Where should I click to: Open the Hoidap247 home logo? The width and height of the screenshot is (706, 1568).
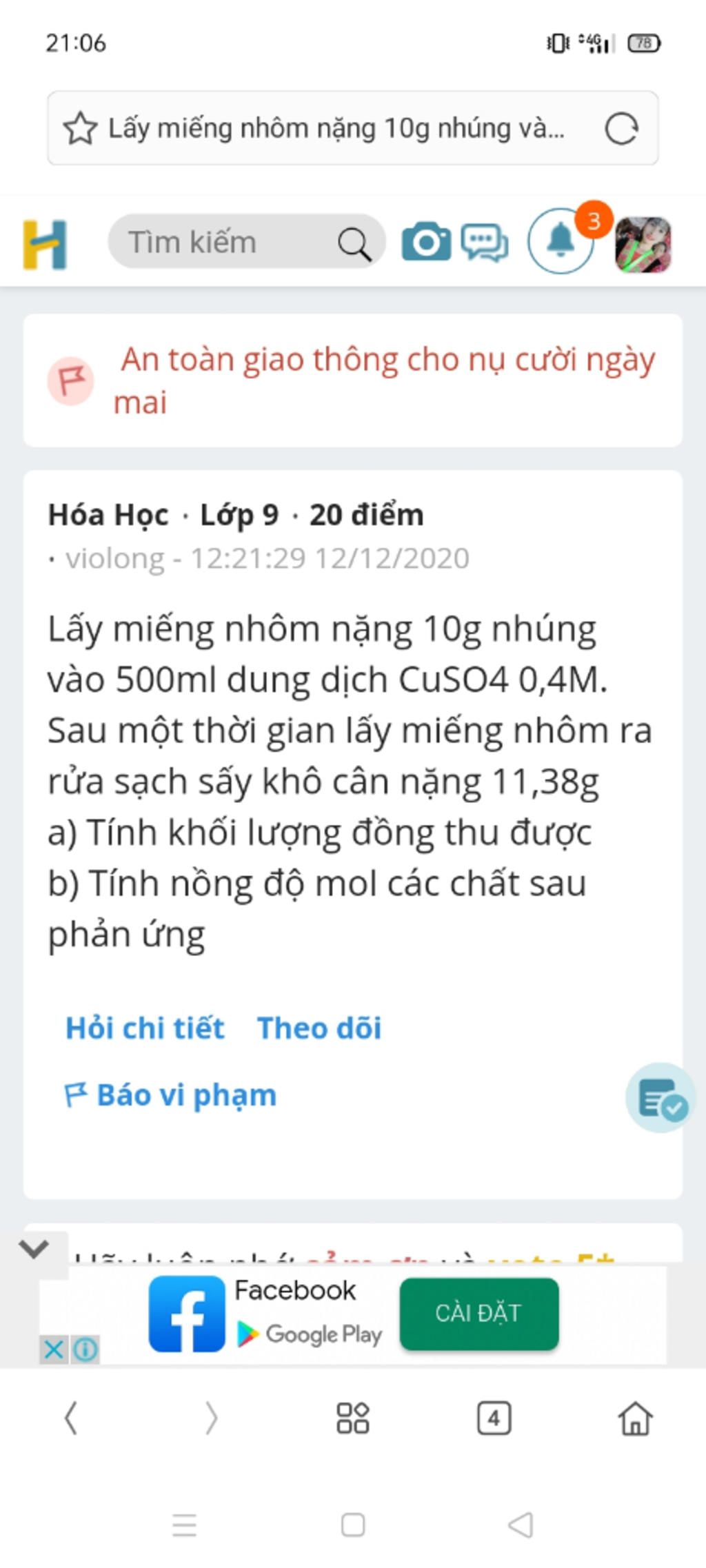(x=46, y=245)
